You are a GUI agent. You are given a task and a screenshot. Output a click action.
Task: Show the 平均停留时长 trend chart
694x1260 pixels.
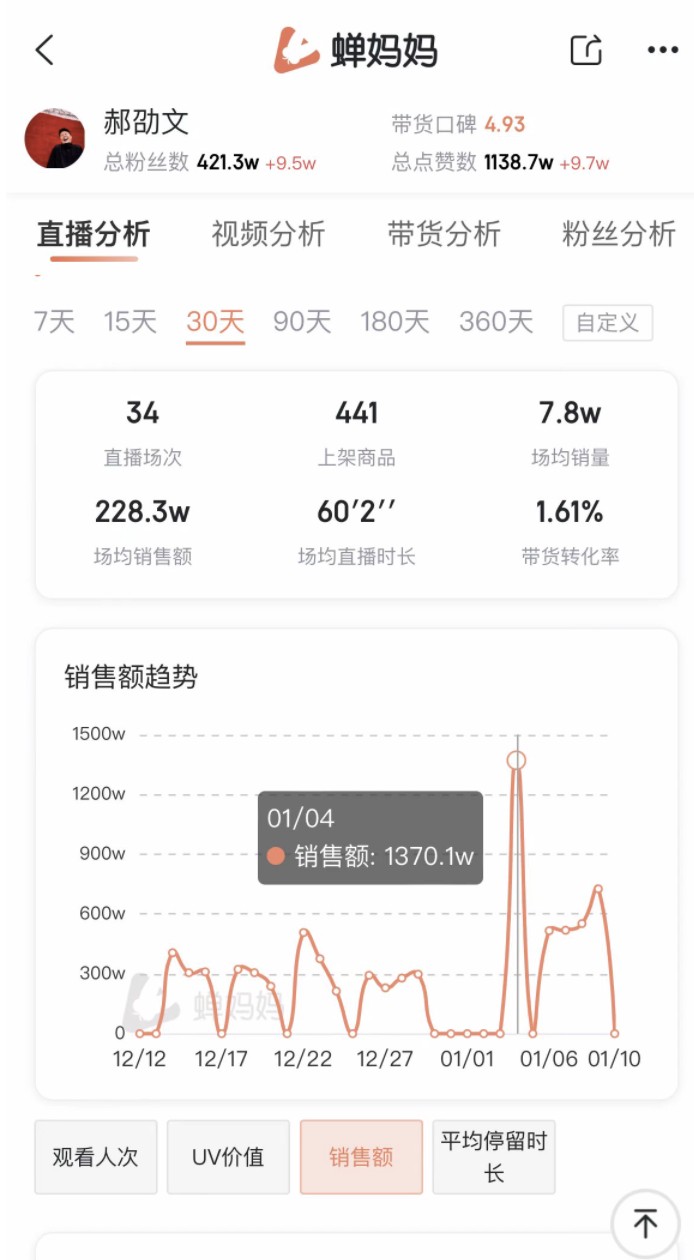click(494, 1157)
